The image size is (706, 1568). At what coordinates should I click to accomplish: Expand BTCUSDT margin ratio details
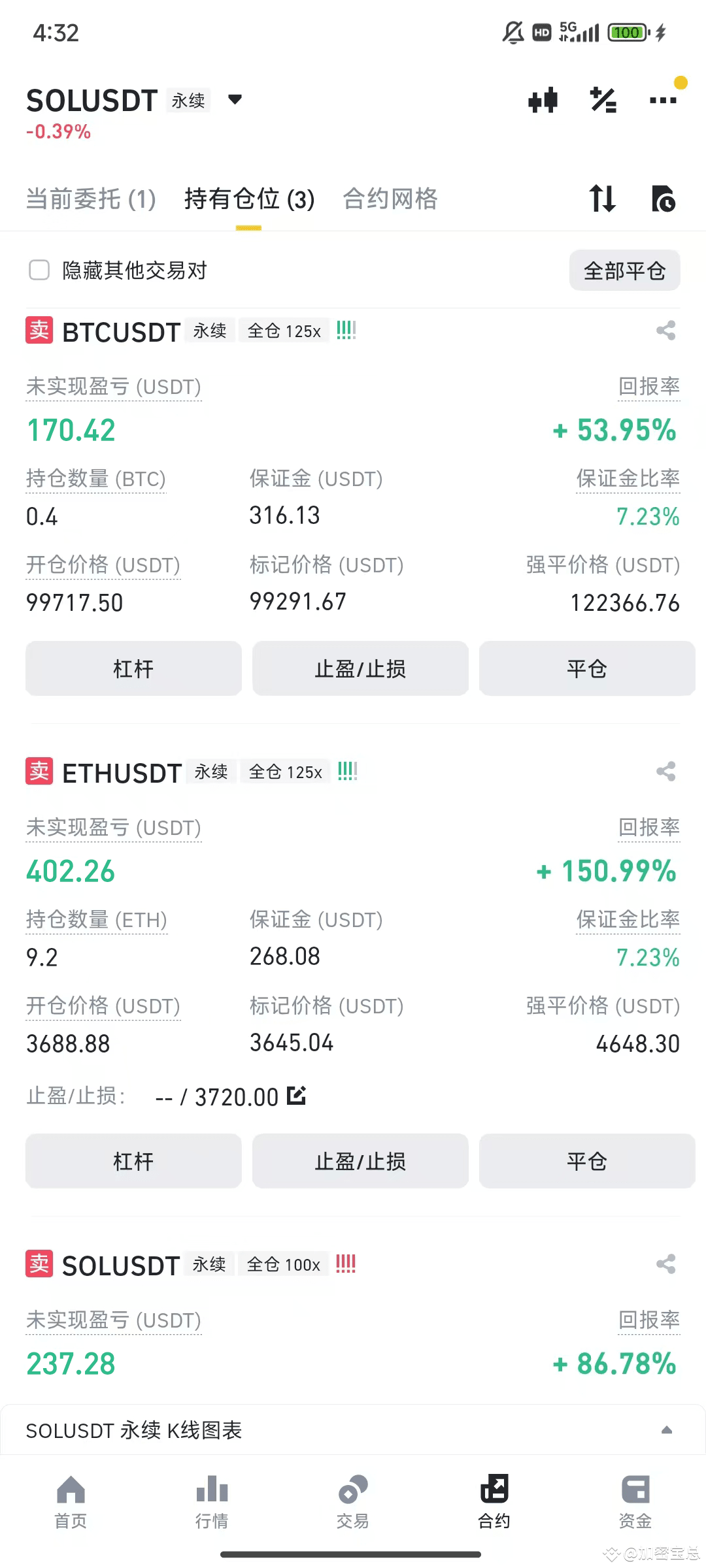pos(629,479)
